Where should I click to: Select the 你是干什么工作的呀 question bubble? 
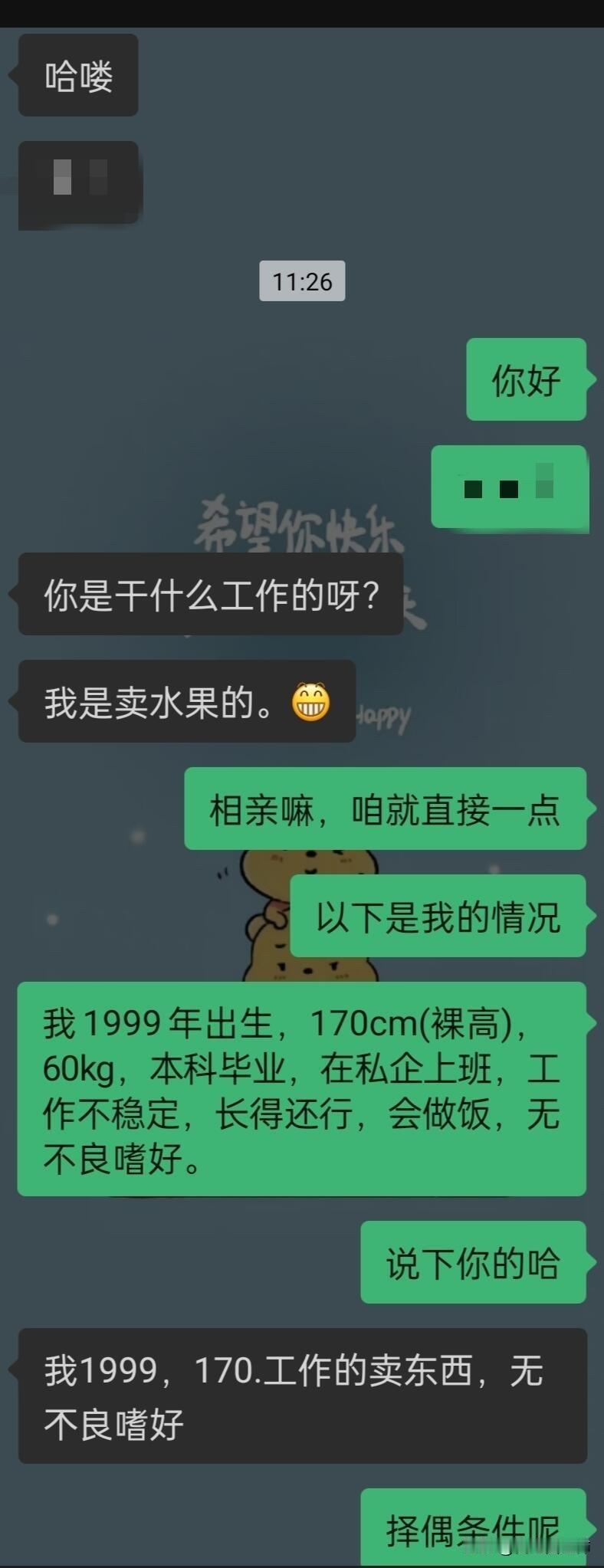[x=208, y=594]
